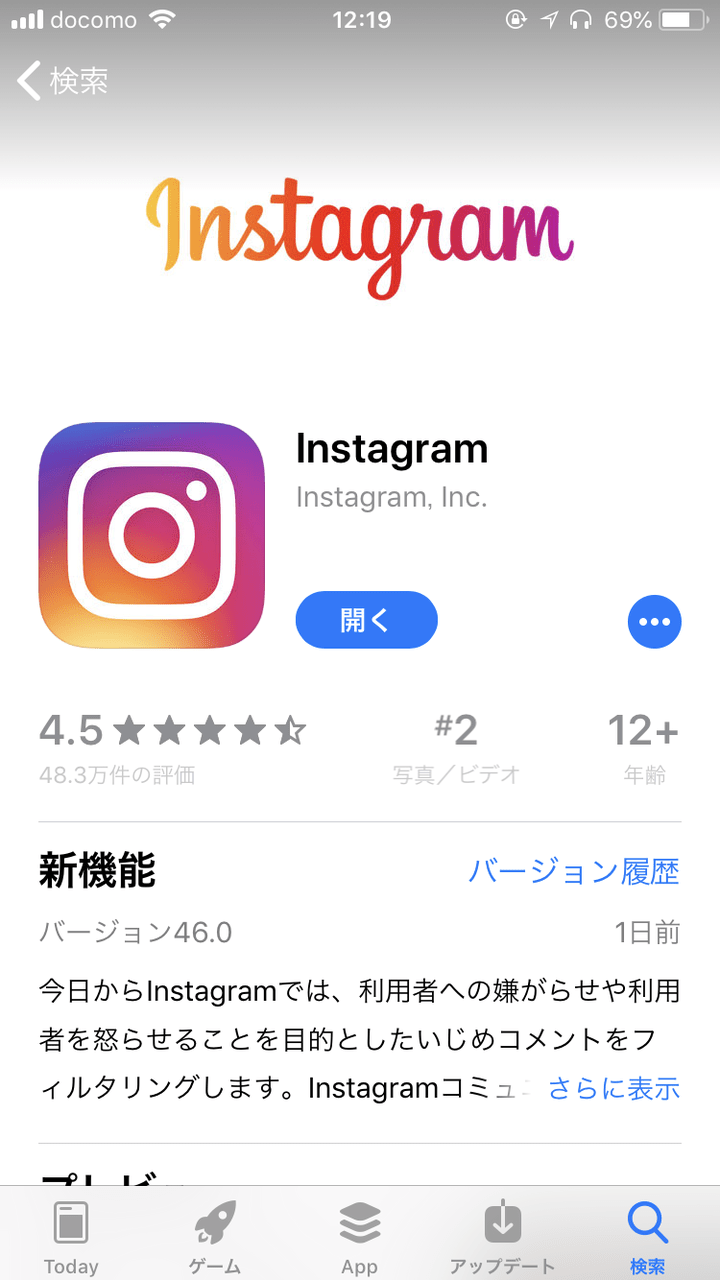Open the ••• more options menu

655,621
